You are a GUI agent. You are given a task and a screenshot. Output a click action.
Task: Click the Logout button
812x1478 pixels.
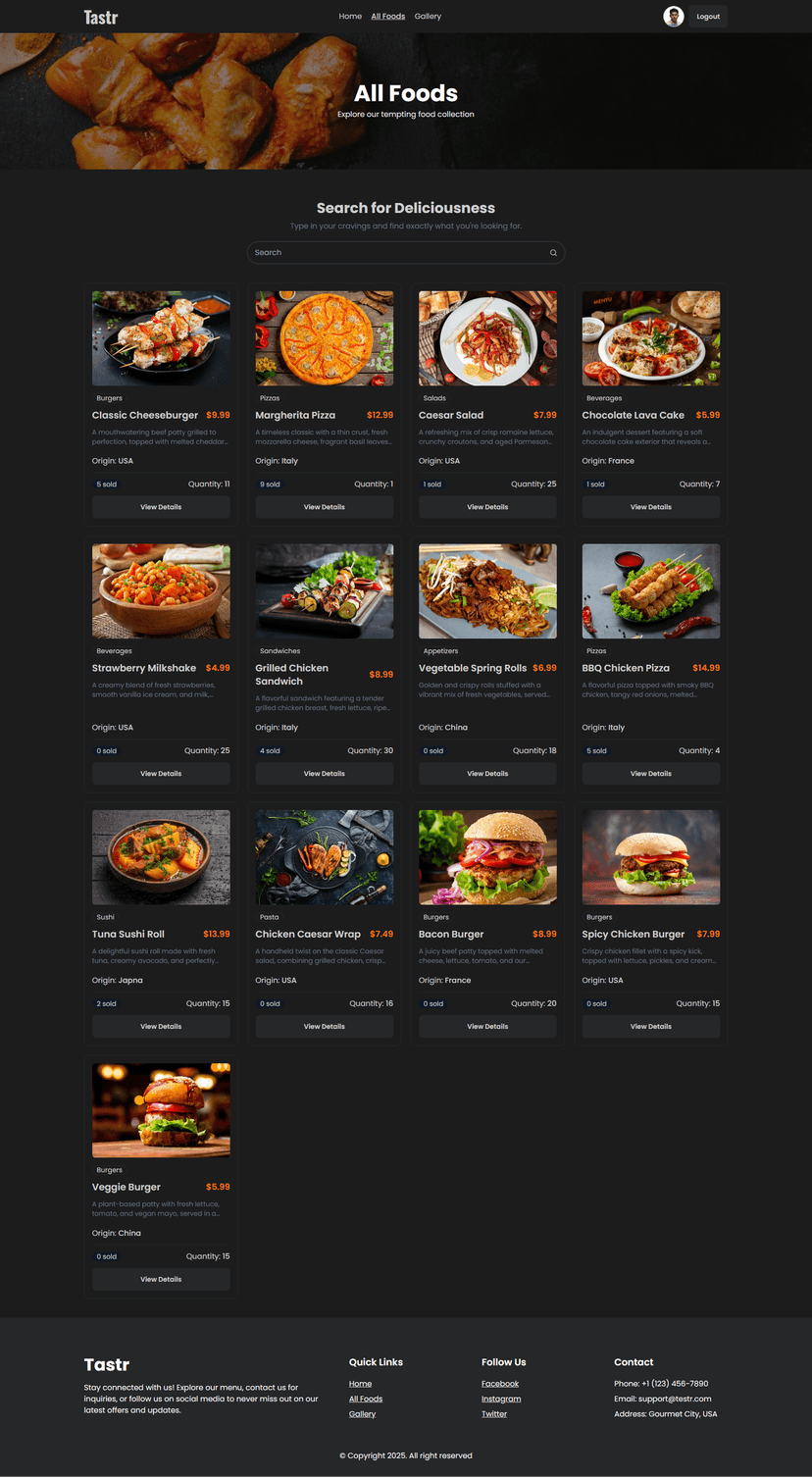pos(708,16)
